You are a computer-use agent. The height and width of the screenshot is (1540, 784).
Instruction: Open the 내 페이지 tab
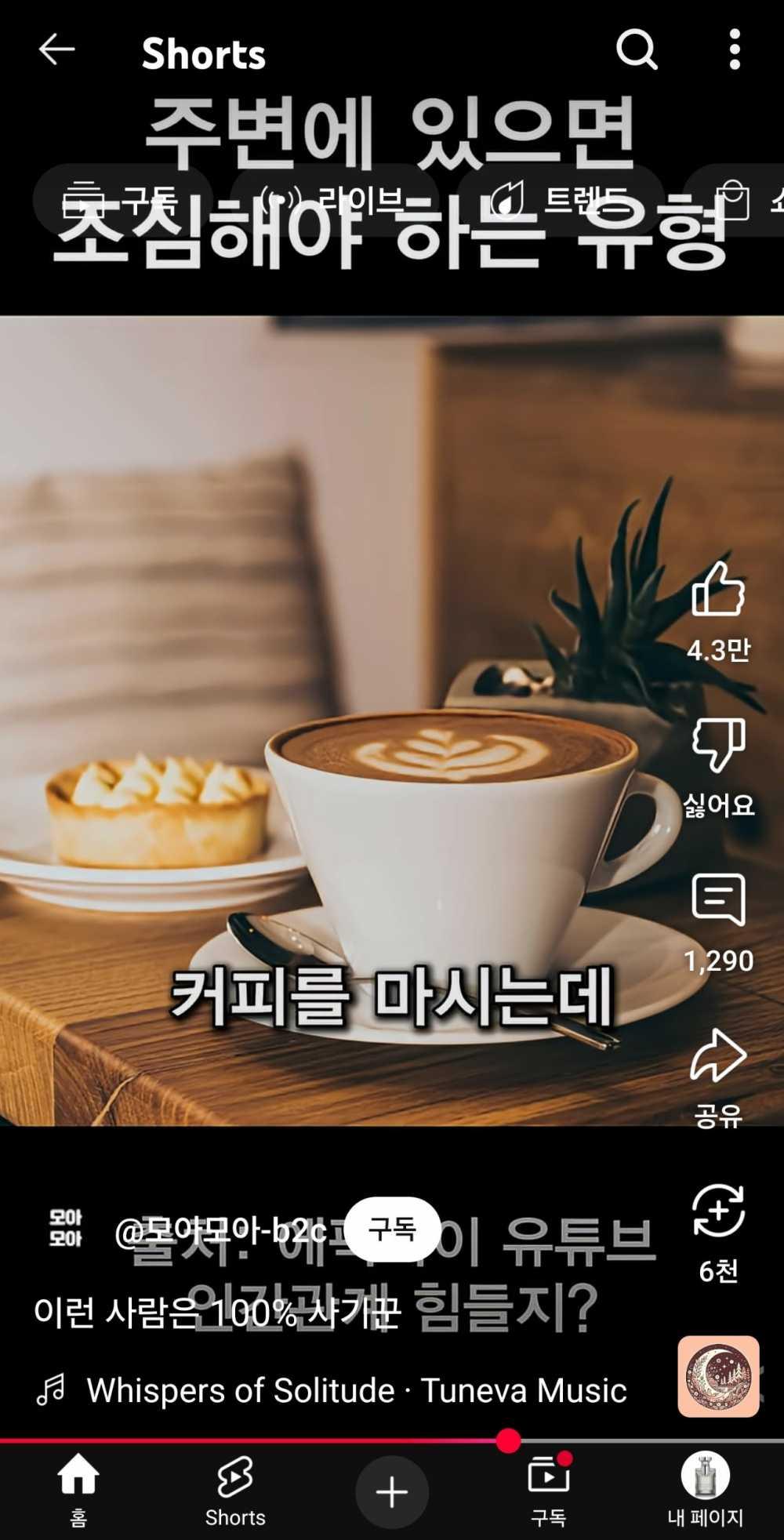click(705, 1490)
